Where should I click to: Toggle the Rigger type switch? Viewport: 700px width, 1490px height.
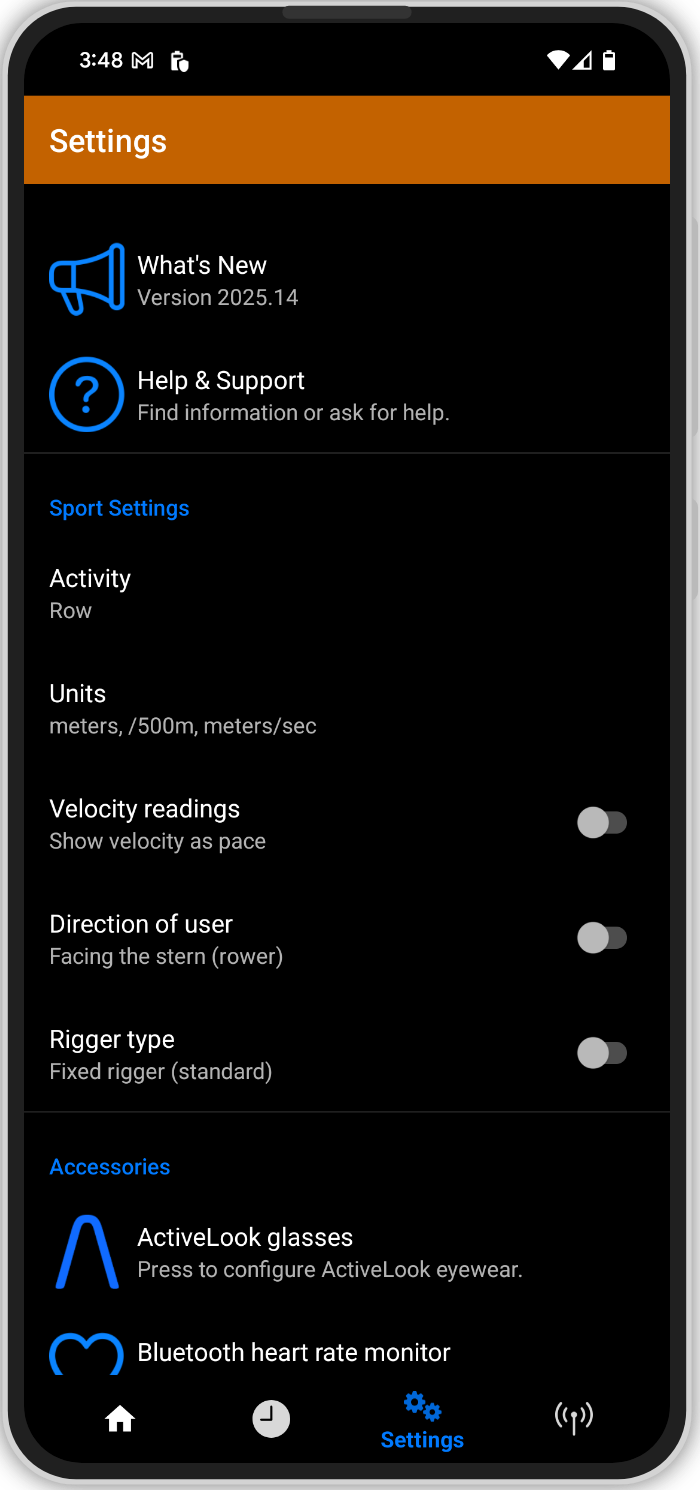point(602,1053)
